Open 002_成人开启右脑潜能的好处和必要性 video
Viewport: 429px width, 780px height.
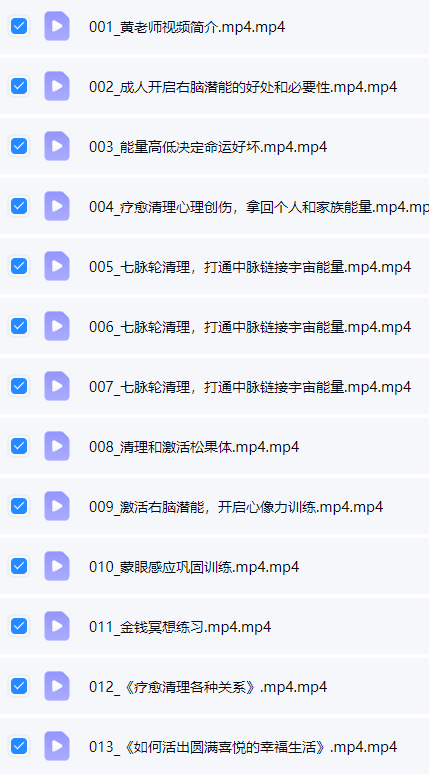pyautogui.click(x=243, y=87)
